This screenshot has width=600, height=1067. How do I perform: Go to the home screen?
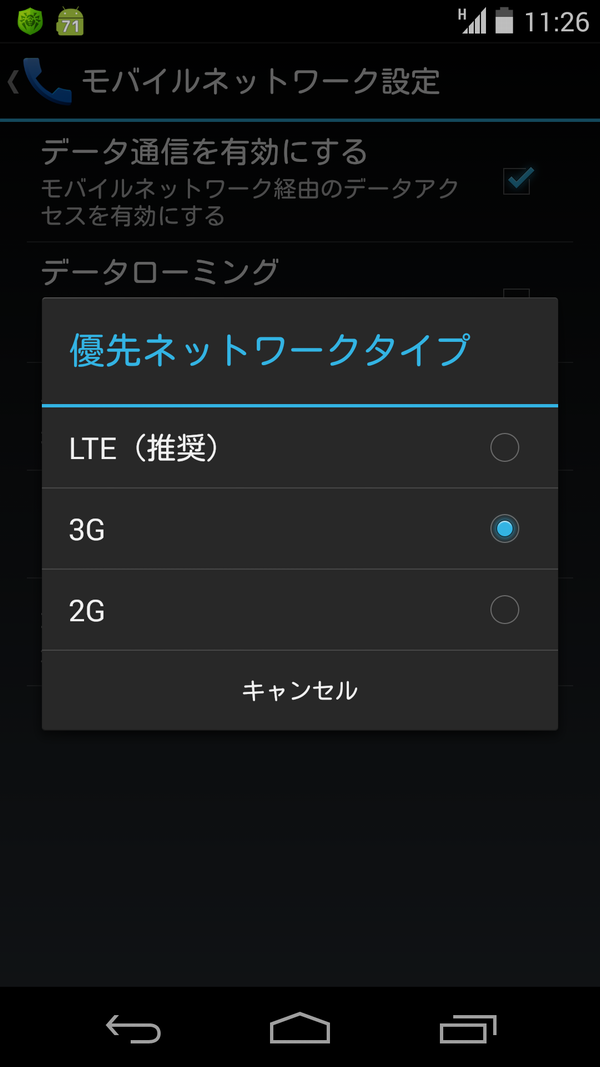pyautogui.click(x=300, y=1027)
